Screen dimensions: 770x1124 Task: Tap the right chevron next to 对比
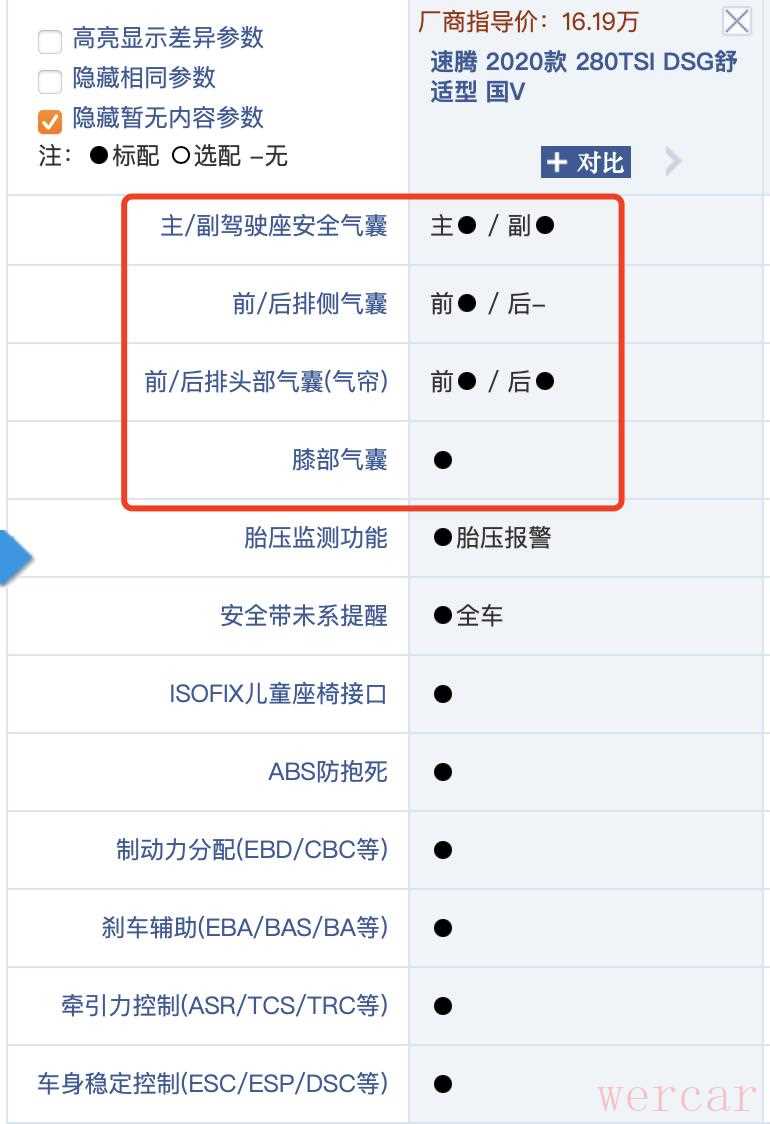[673, 162]
